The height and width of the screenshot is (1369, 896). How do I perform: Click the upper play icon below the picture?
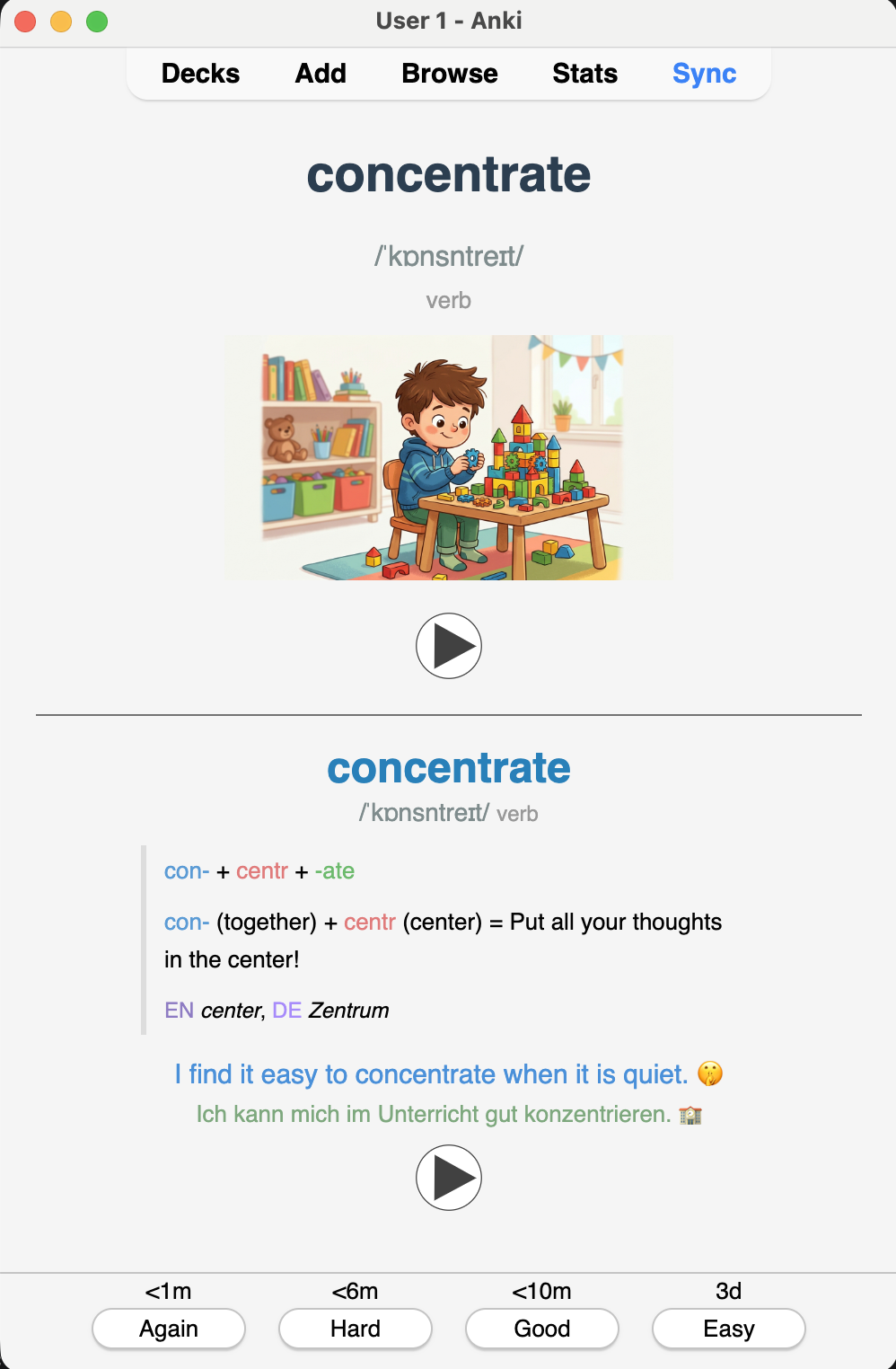pos(449,645)
